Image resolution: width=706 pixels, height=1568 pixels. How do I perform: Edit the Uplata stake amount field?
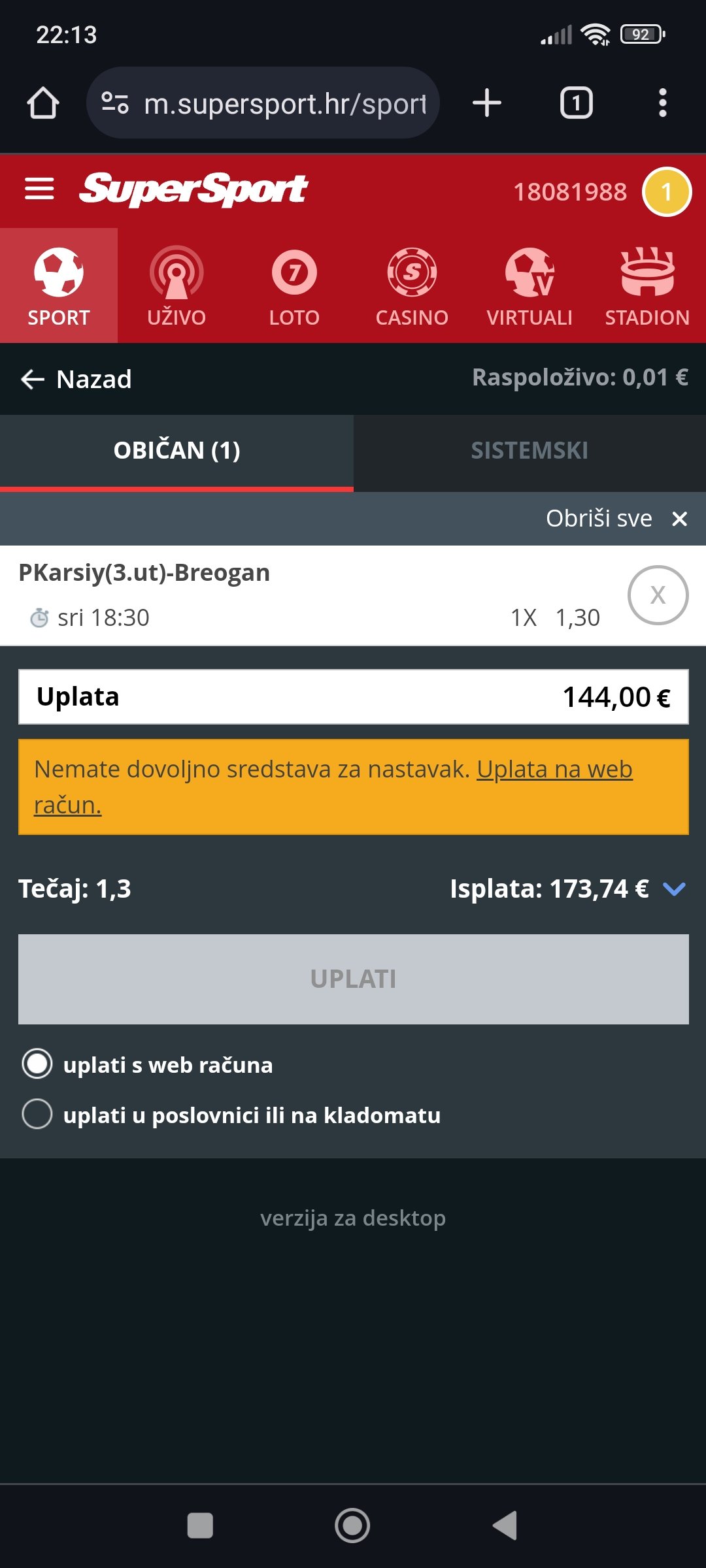tap(353, 697)
